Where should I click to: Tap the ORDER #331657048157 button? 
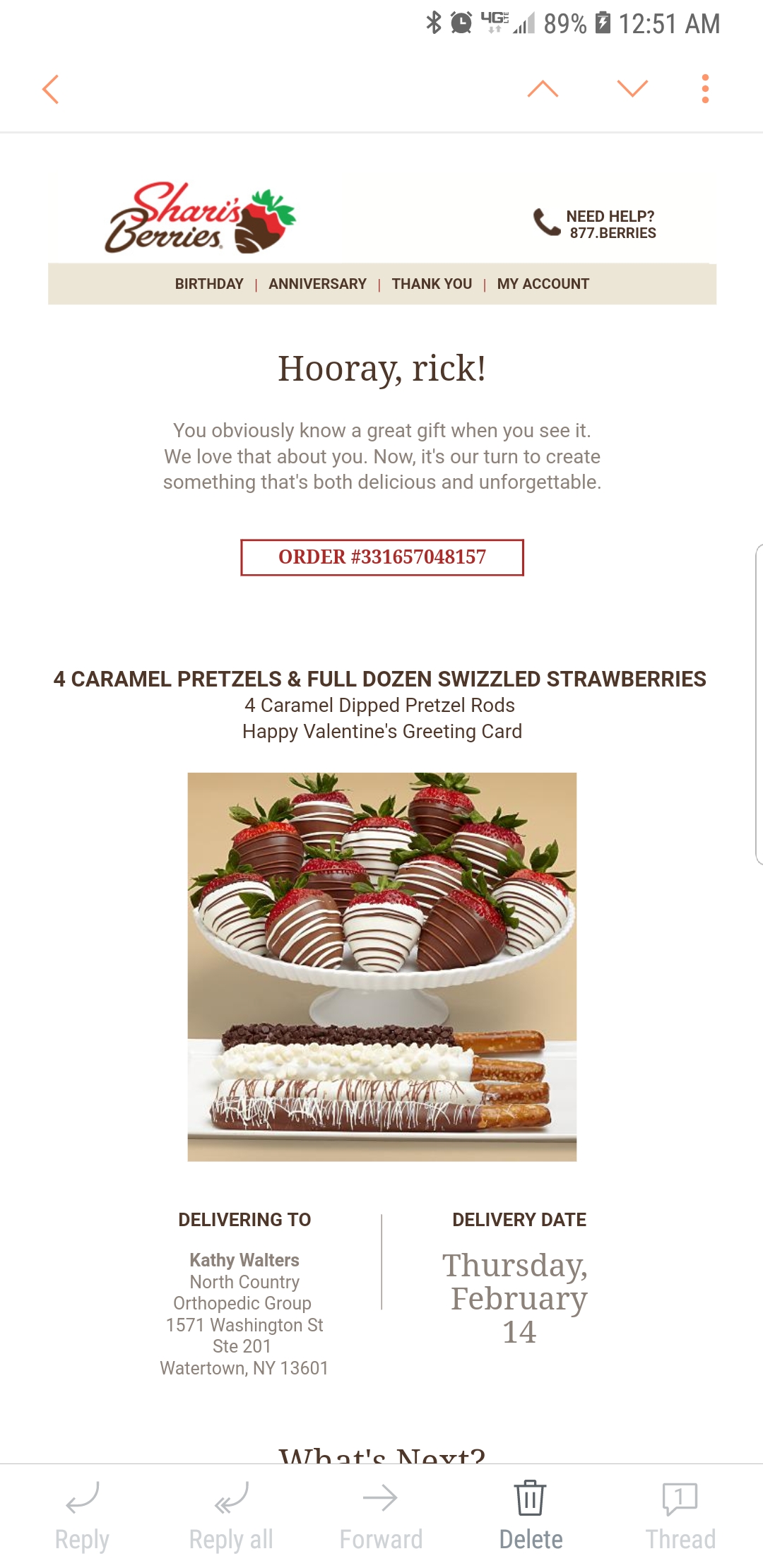pos(381,557)
